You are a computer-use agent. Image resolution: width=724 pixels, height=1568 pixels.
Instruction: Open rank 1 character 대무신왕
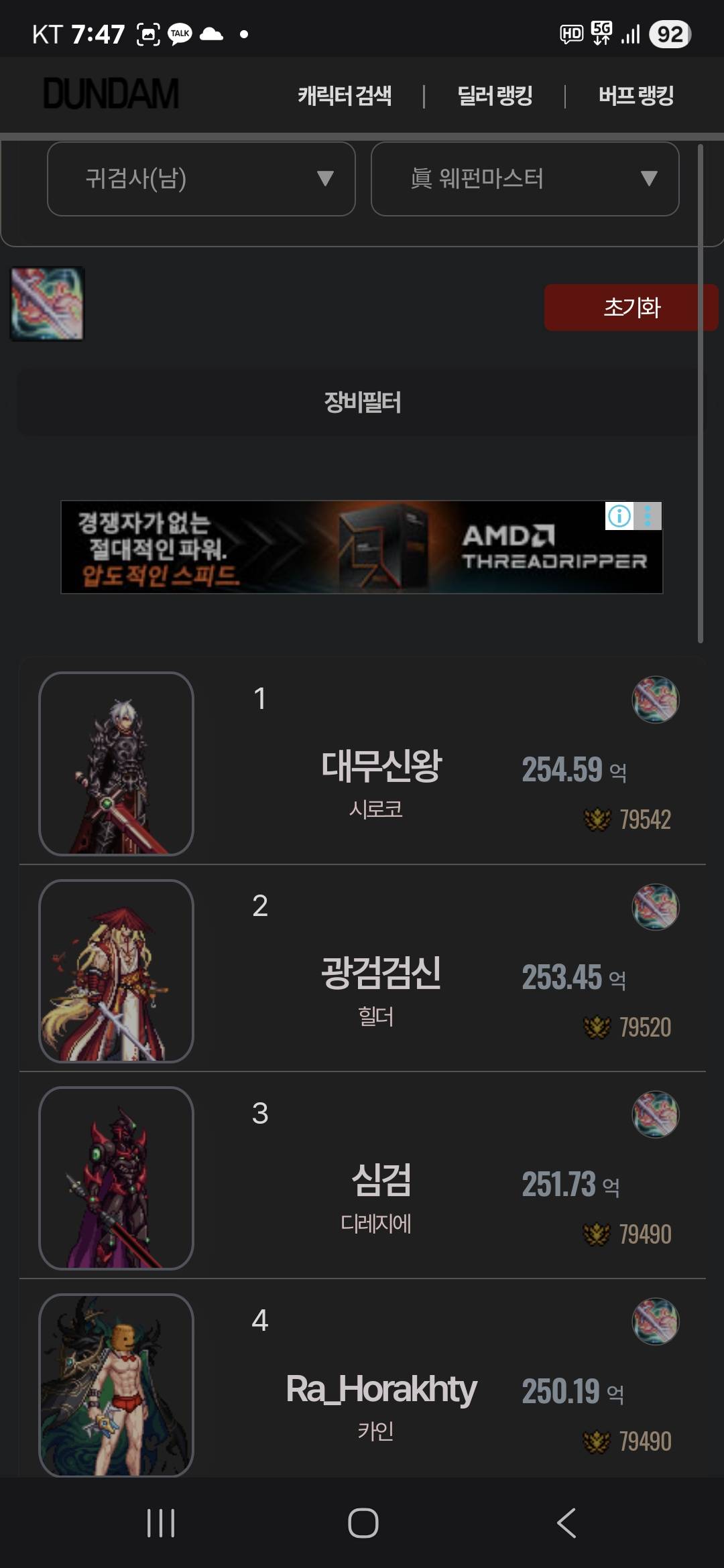381,765
